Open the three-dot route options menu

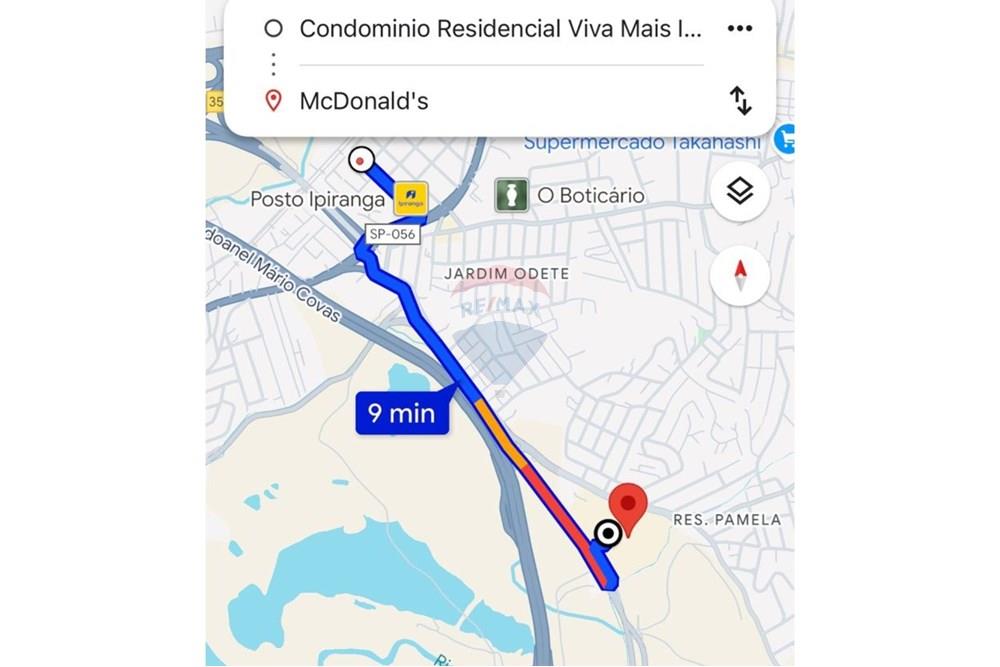[x=740, y=29]
